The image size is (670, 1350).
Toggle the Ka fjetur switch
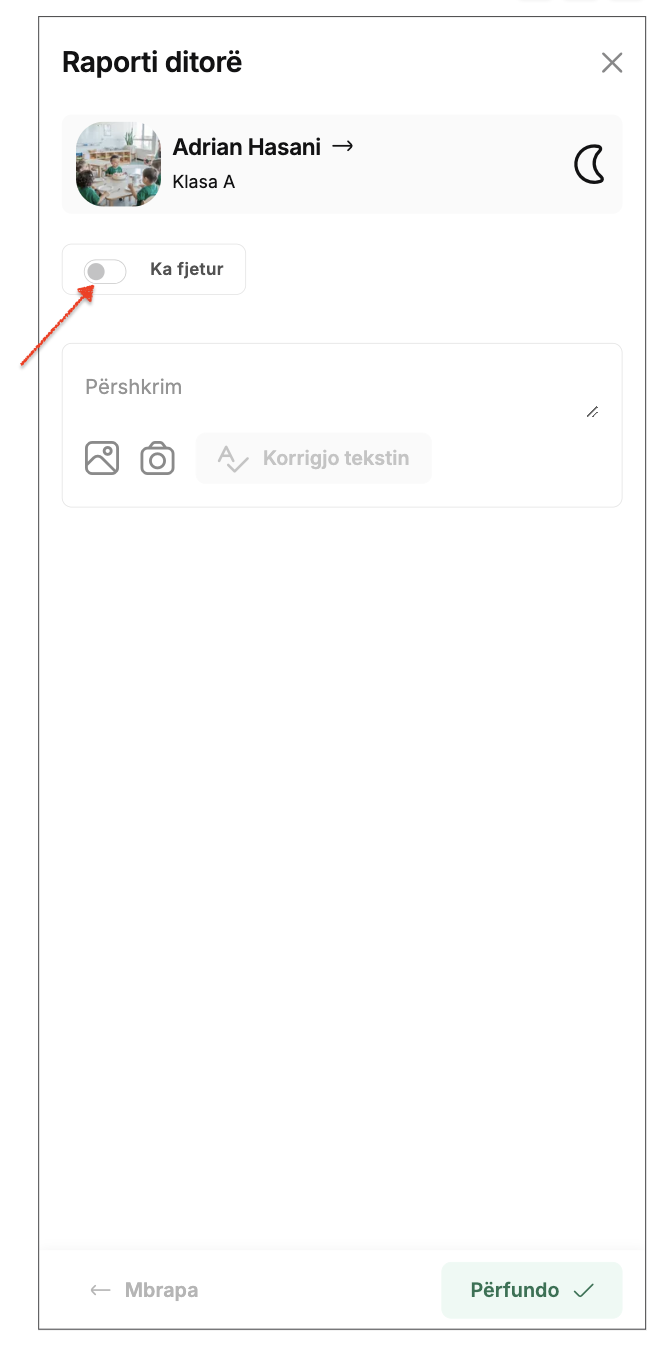click(x=105, y=271)
